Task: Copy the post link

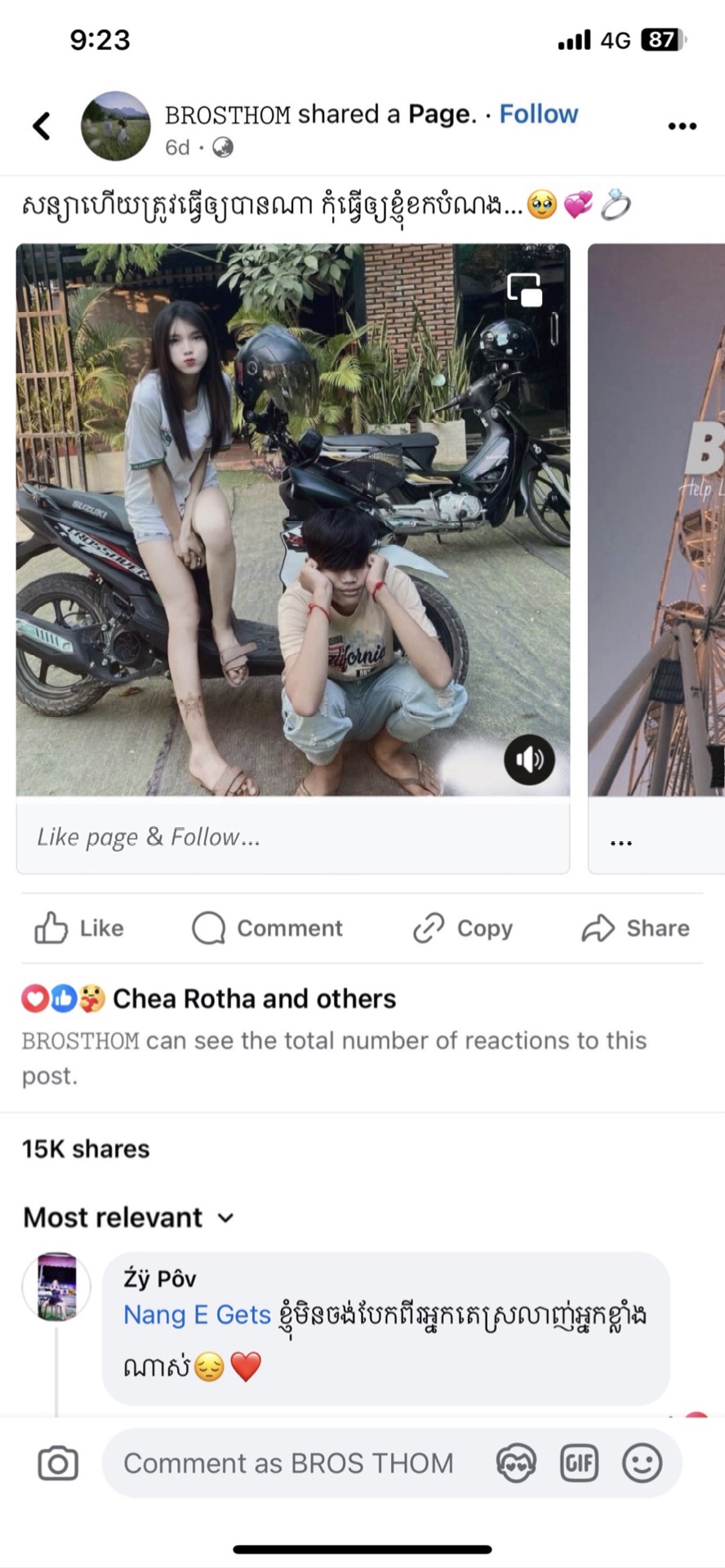Action: pyautogui.click(x=463, y=929)
